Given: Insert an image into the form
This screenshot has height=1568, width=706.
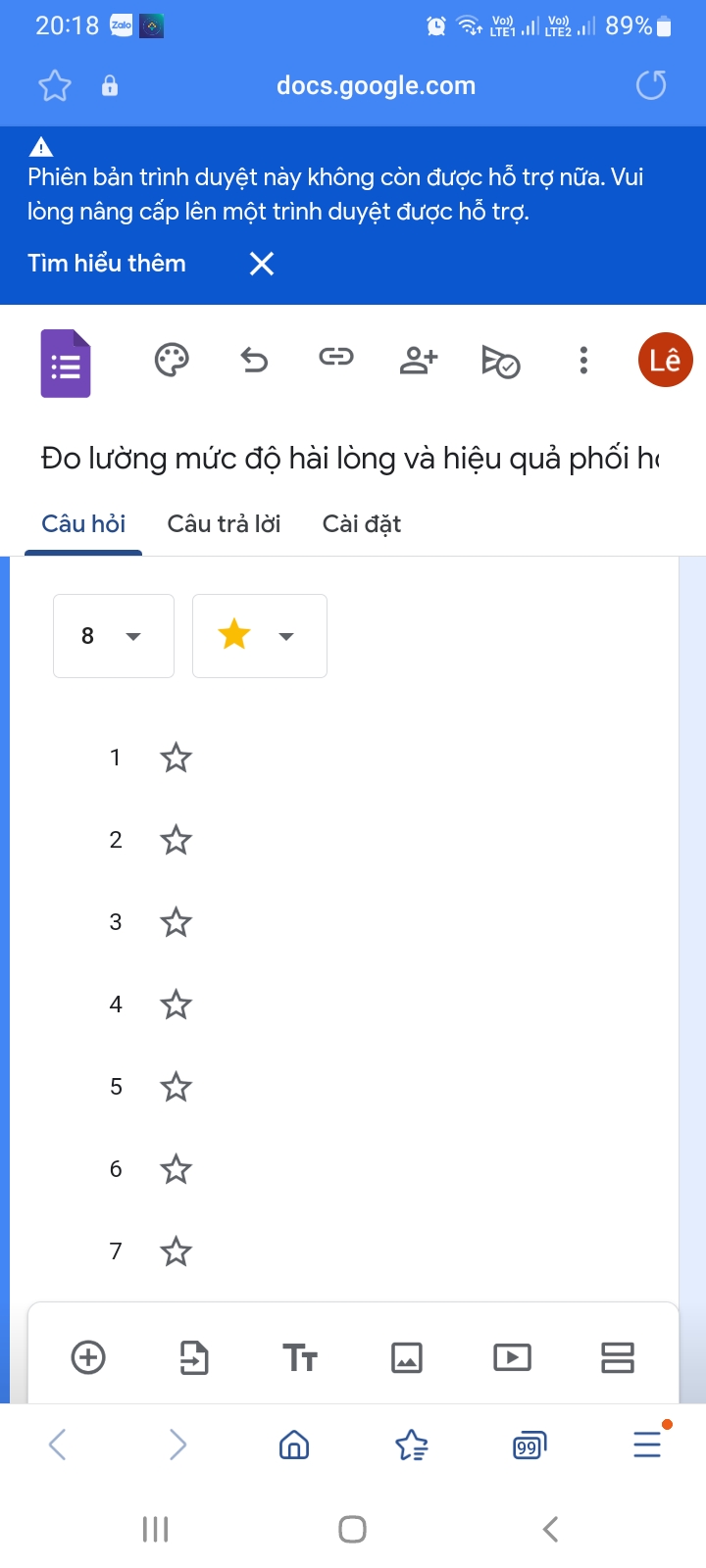Looking at the screenshot, I should click(x=406, y=1357).
